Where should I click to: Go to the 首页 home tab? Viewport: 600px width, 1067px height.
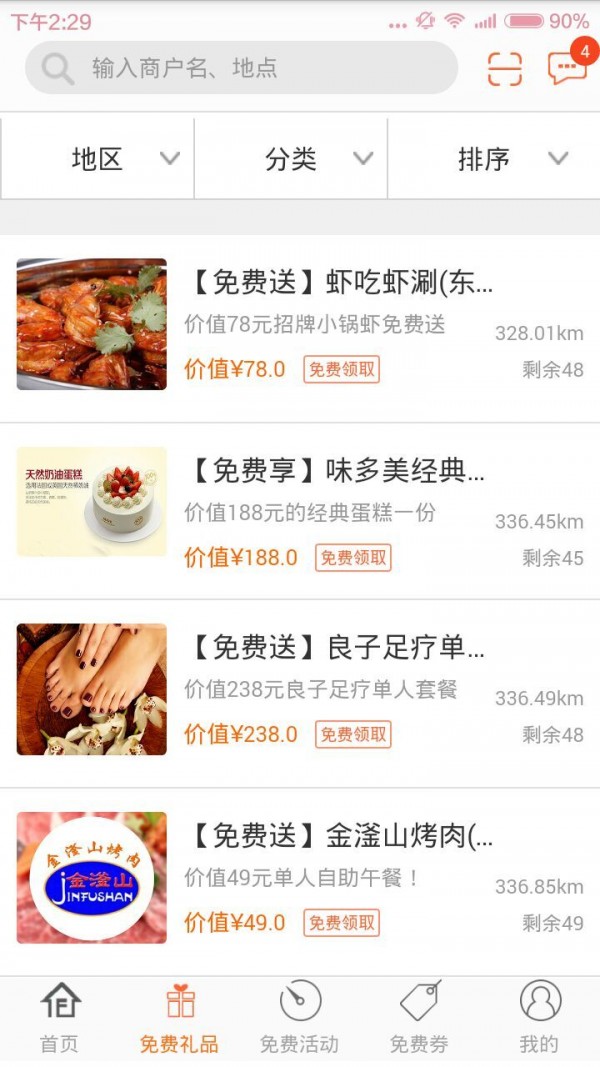[x=59, y=1016]
